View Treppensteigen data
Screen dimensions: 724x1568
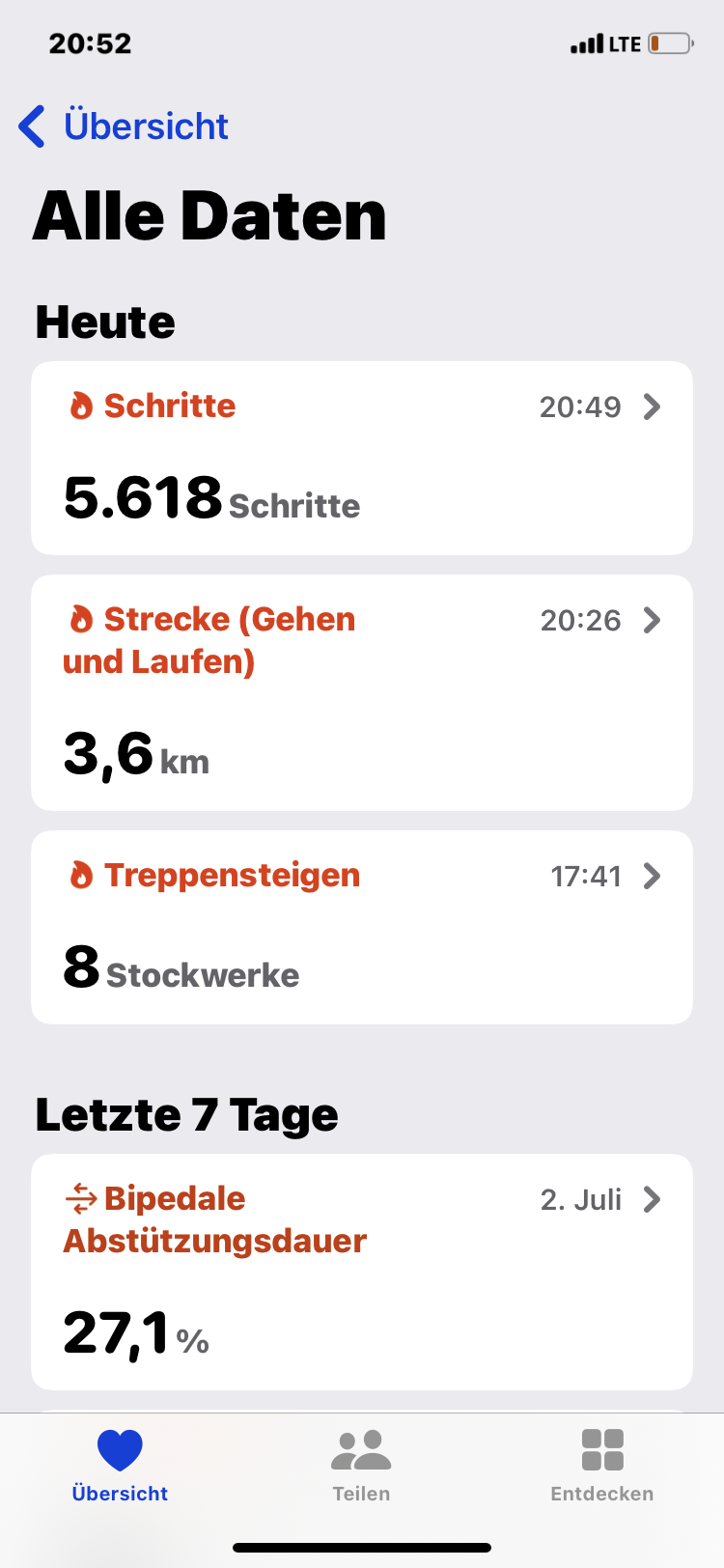pyautogui.click(x=361, y=927)
